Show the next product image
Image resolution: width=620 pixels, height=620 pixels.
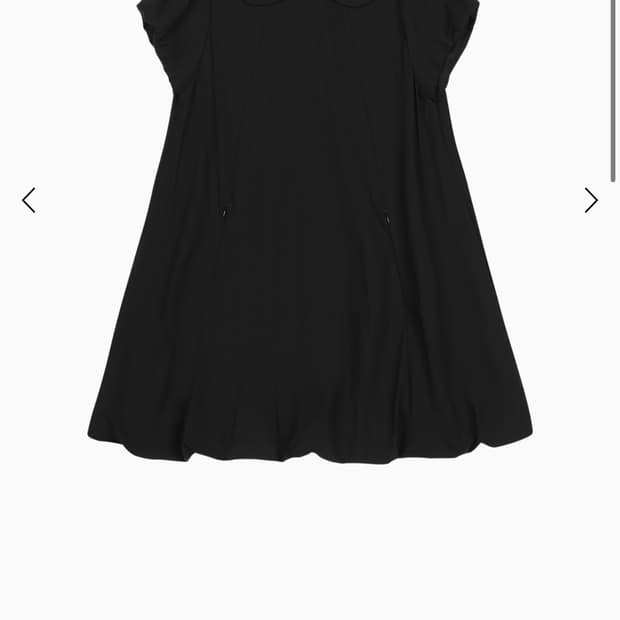point(591,200)
